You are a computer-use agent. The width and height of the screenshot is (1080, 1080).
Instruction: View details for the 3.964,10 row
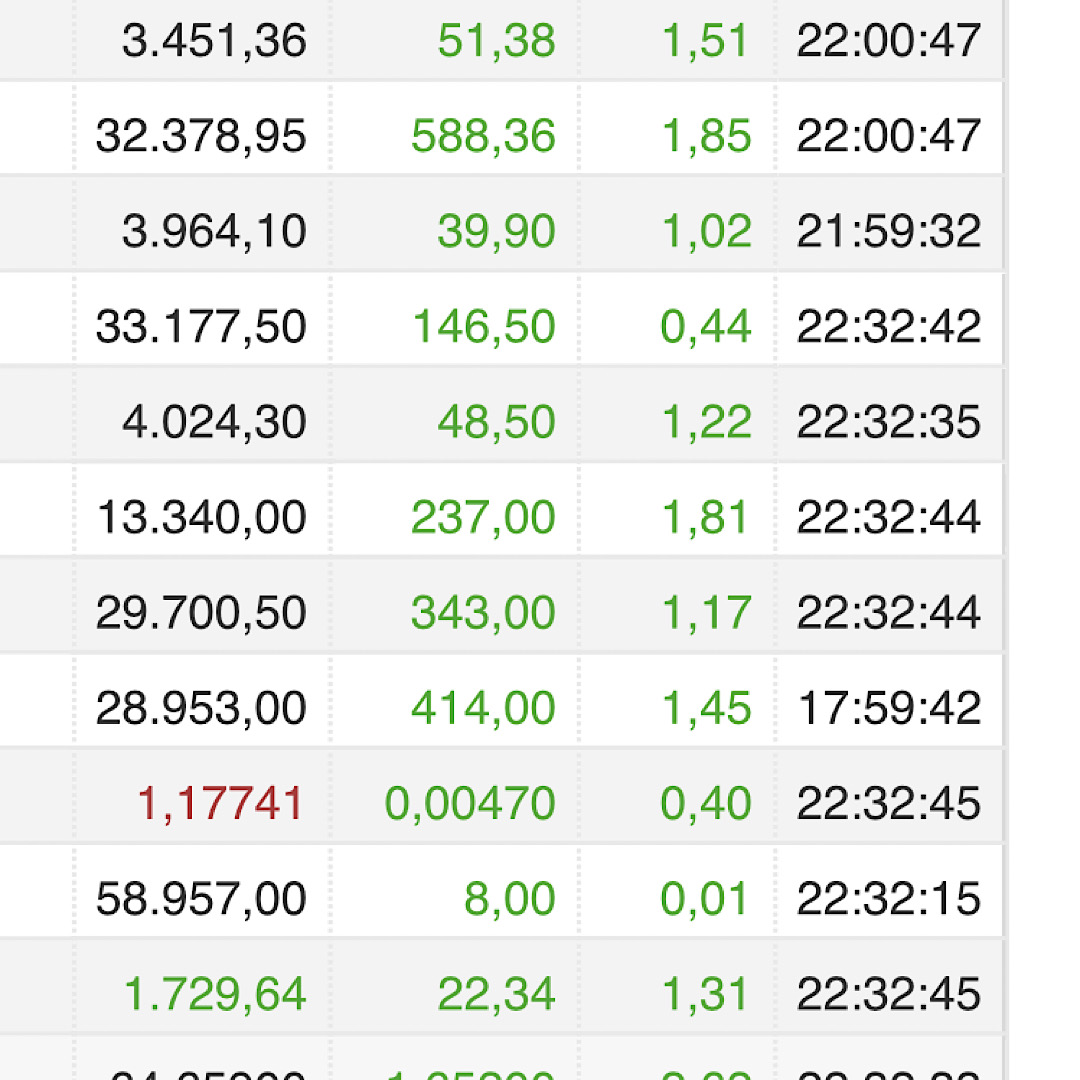pyautogui.click(x=214, y=232)
